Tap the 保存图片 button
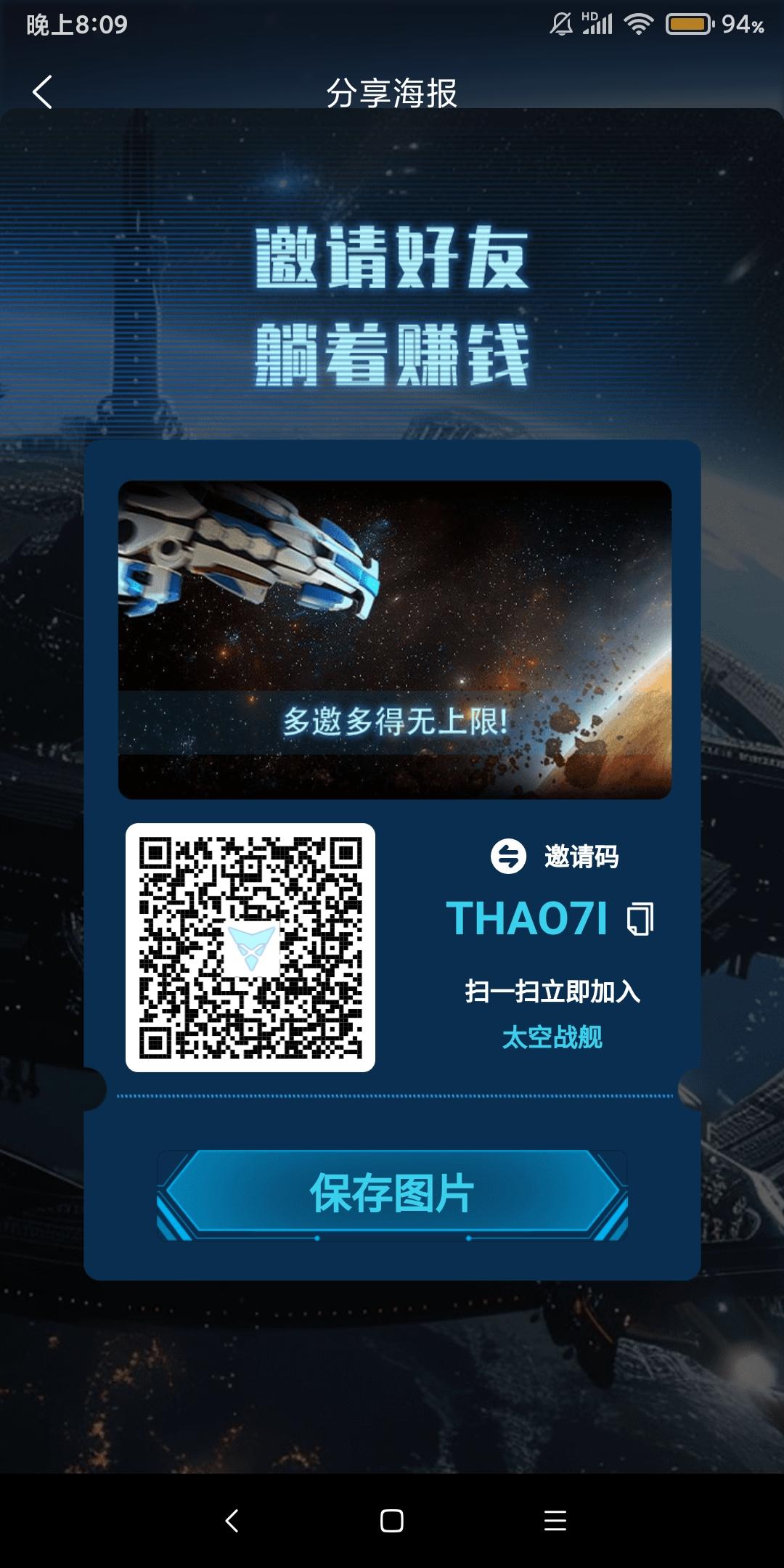This screenshot has width=784, height=1568. pyautogui.click(x=392, y=1194)
